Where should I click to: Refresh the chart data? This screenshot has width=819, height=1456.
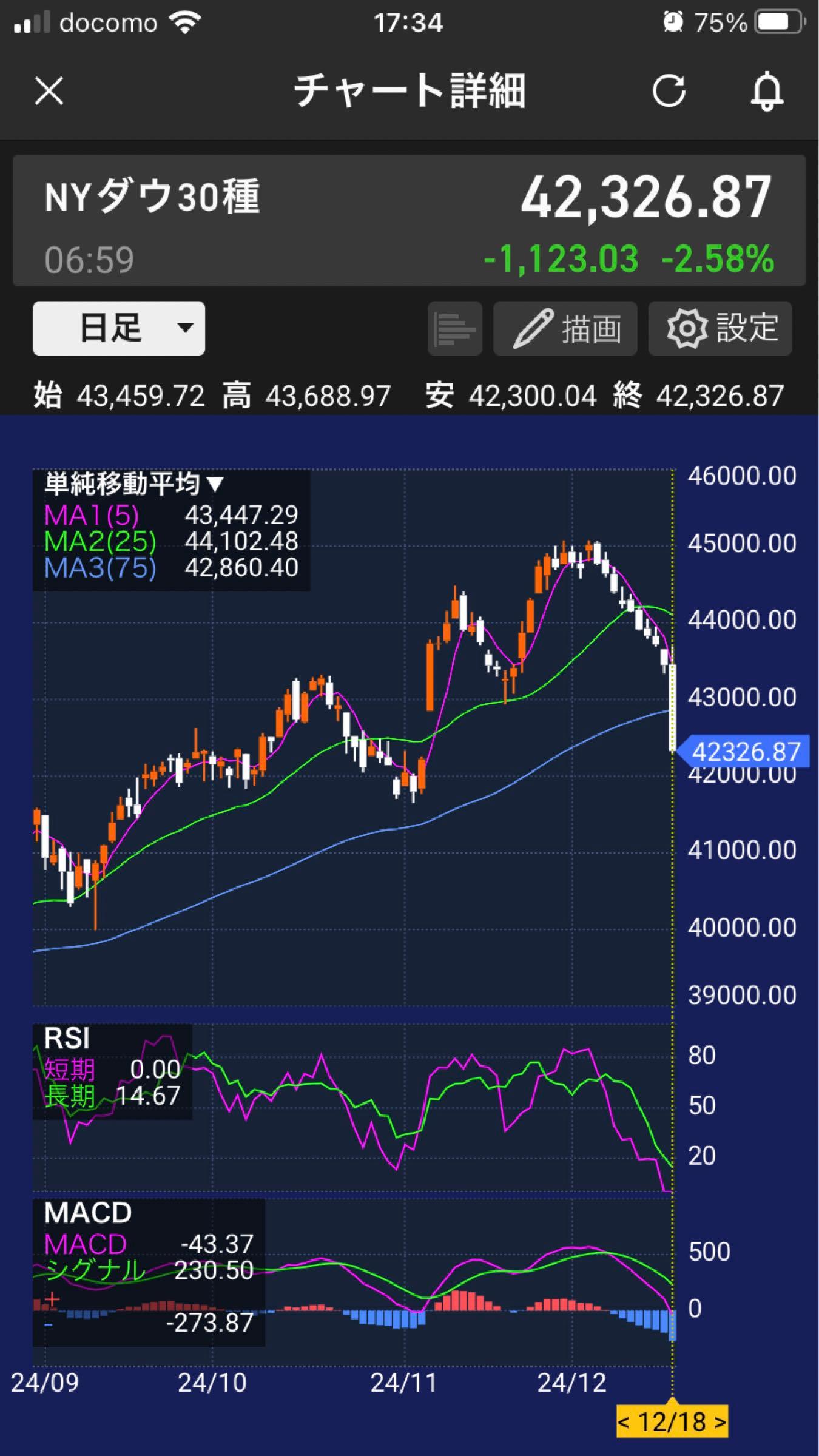tap(669, 92)
